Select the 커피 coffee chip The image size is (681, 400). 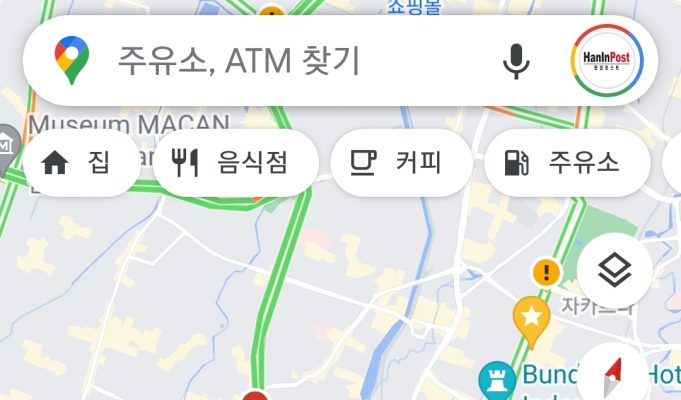pos(399,163)
